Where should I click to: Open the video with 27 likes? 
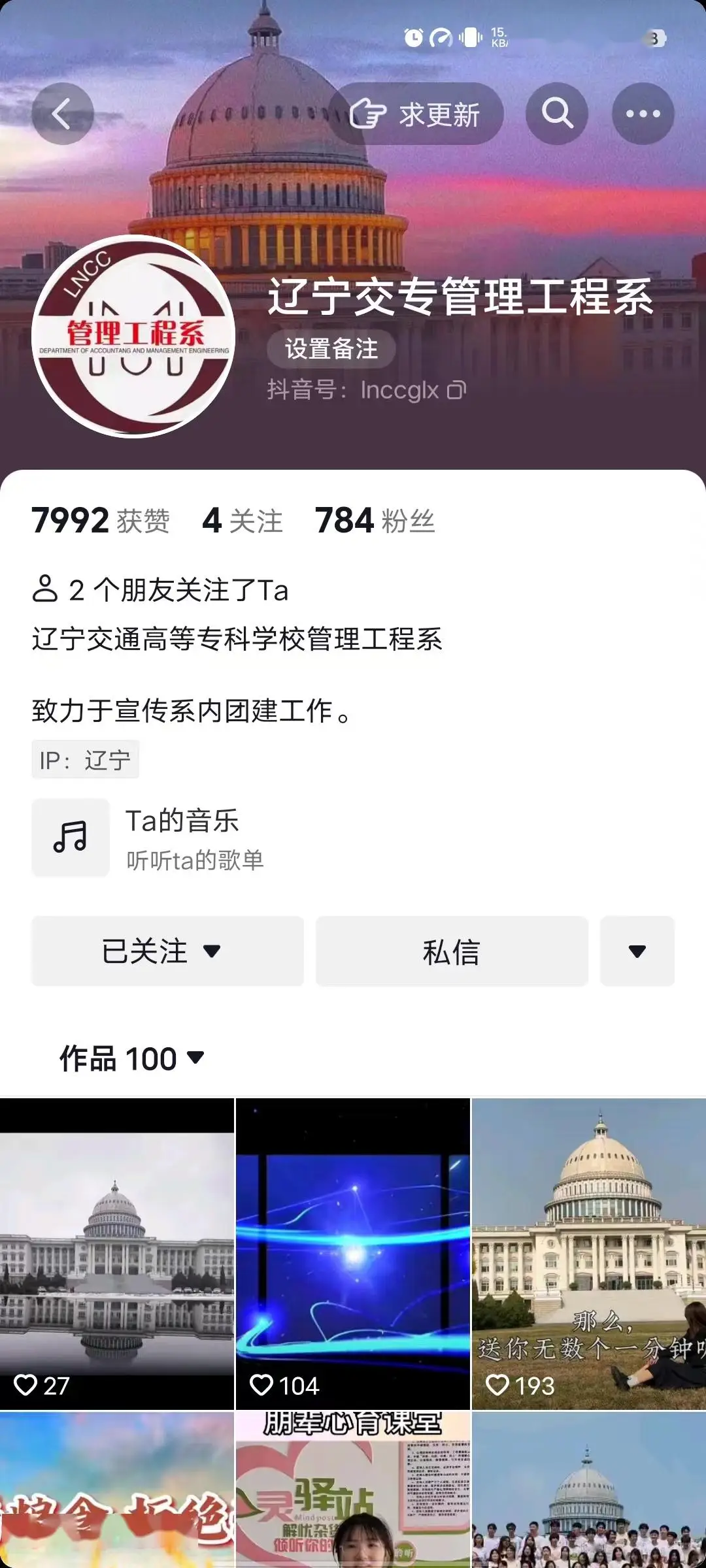tap(117, 1253)
